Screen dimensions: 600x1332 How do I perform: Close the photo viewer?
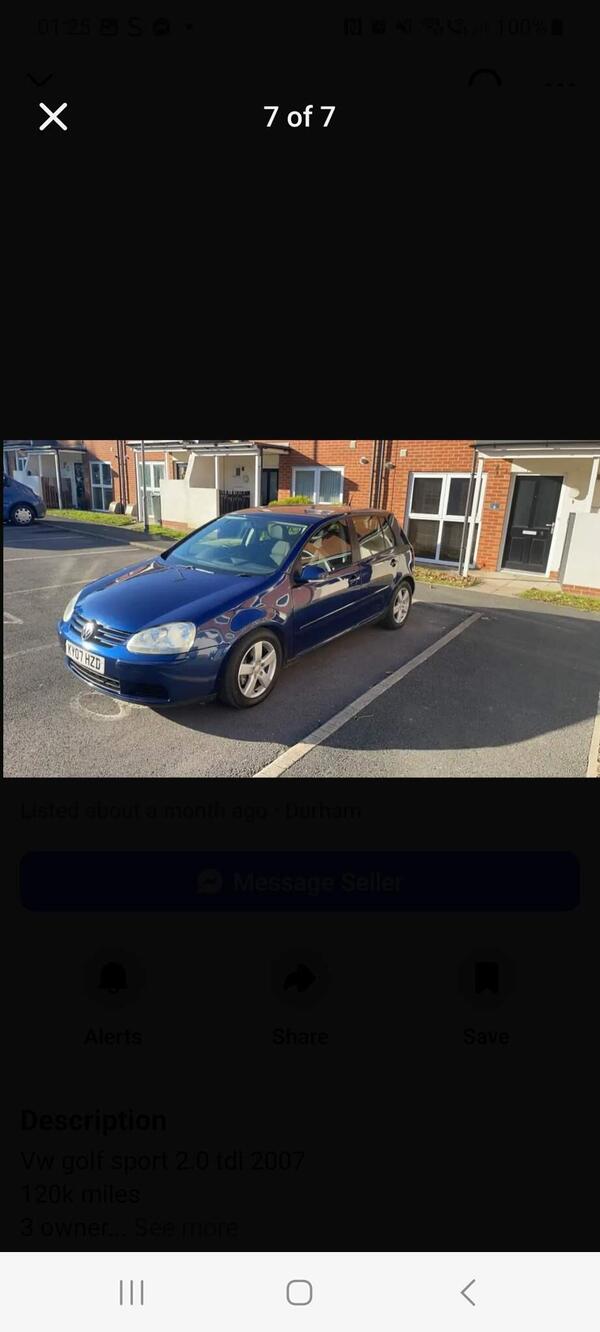point(53,117)
